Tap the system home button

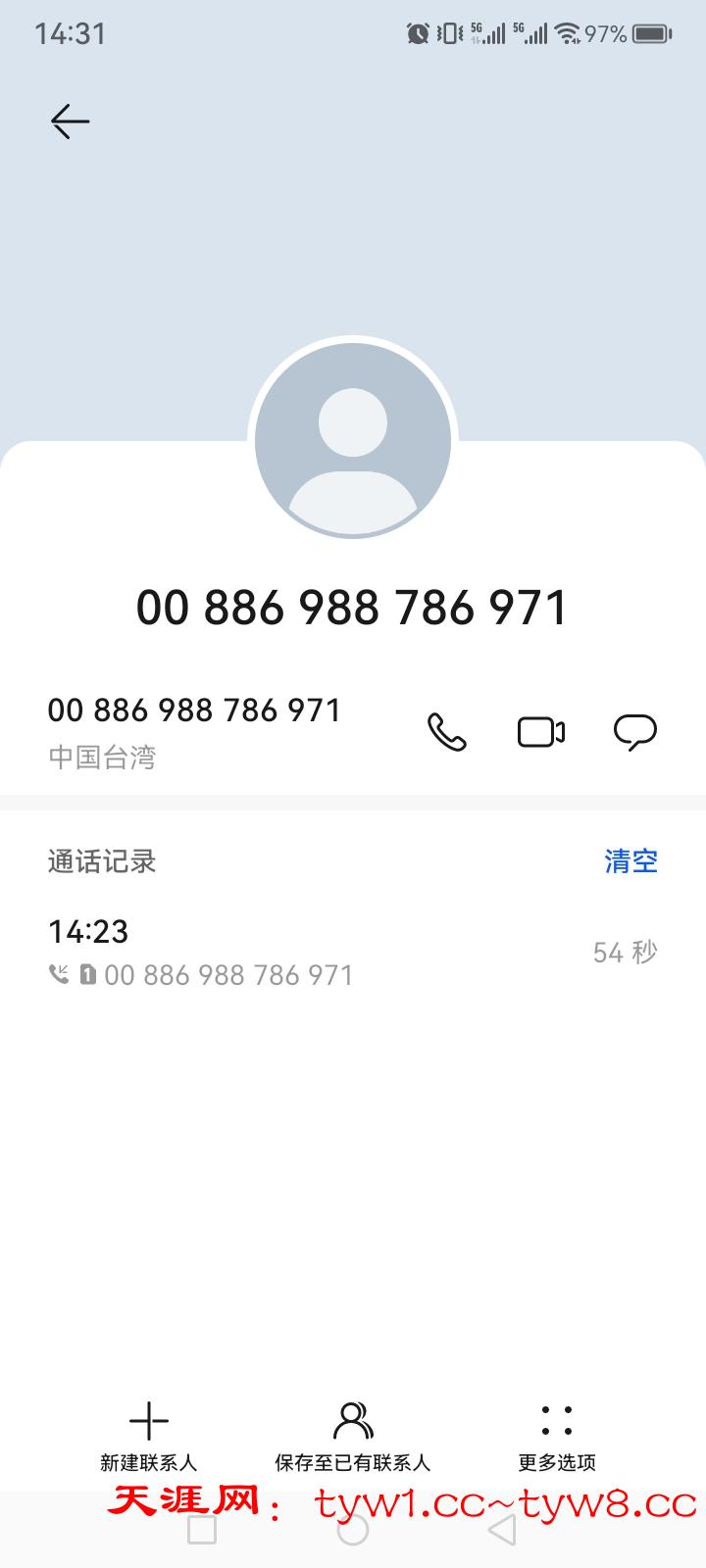(353, 1530)
